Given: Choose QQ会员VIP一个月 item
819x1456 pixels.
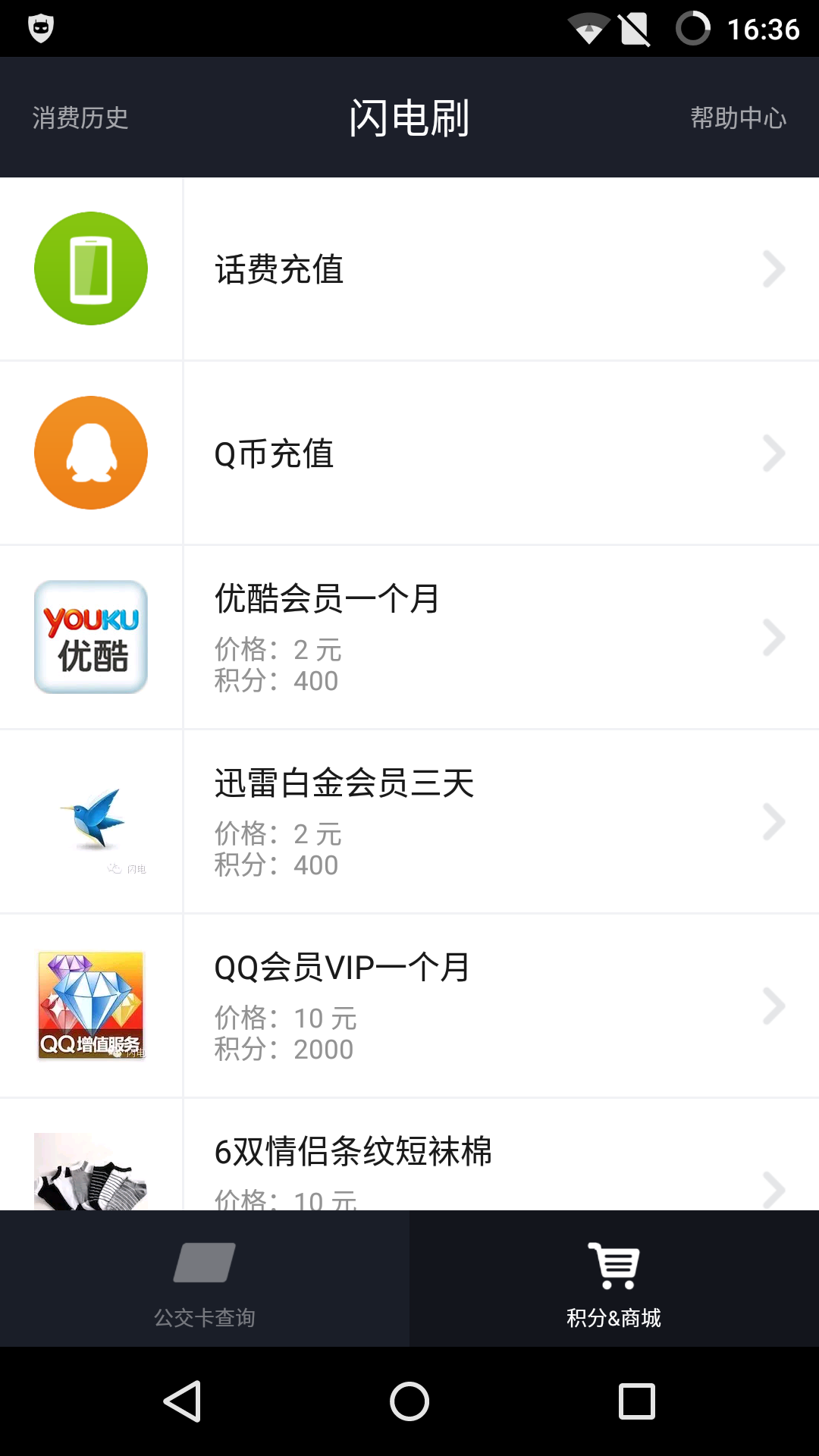Looking at the screenshot, I should click(409, 1006).
